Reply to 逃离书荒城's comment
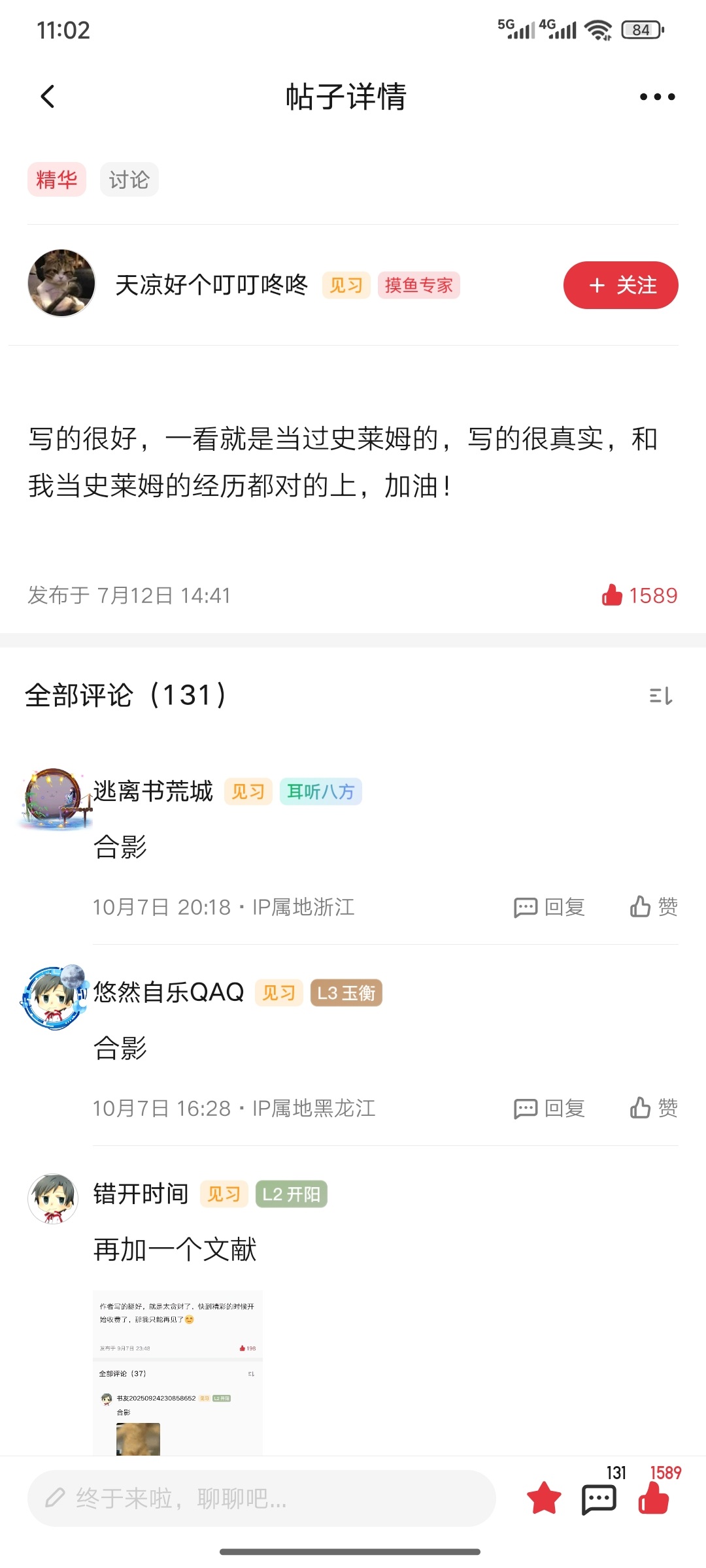This screenshot has width=706, height=1568. coord(549,907)
